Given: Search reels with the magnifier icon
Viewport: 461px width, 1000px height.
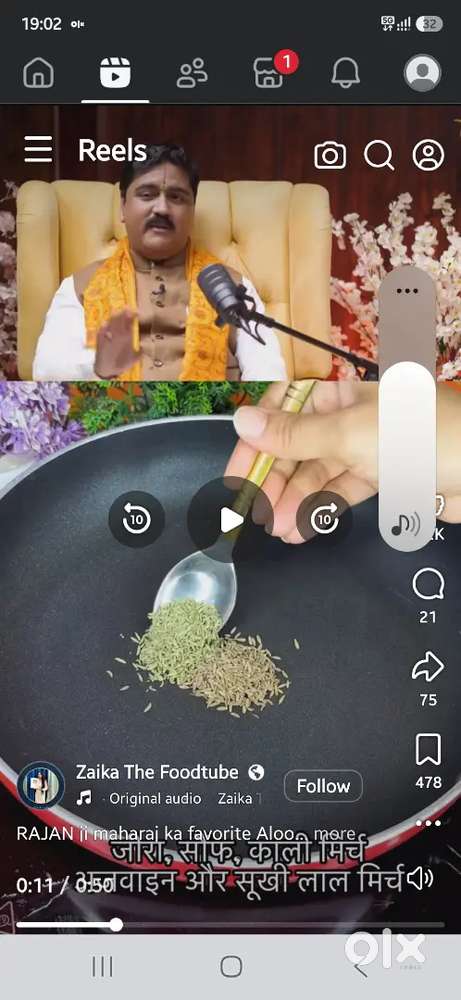Looking at the screenshot, I should point(379,155).
